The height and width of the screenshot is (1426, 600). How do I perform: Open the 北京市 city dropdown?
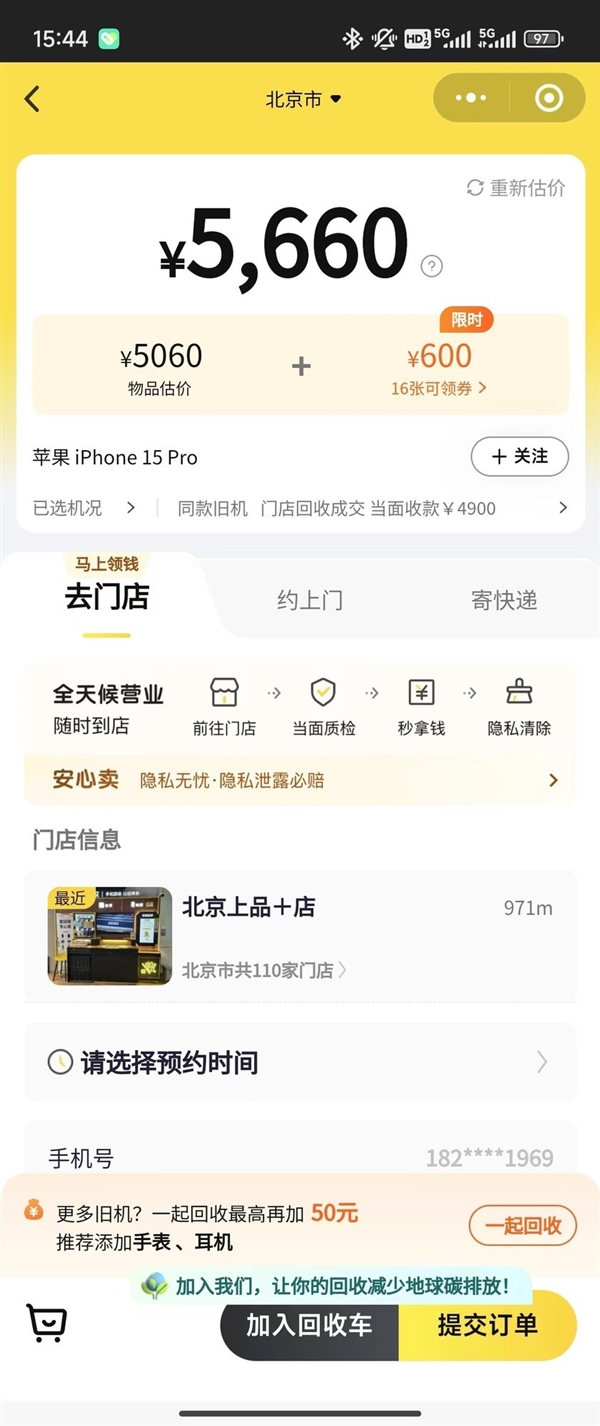point(303,99)
